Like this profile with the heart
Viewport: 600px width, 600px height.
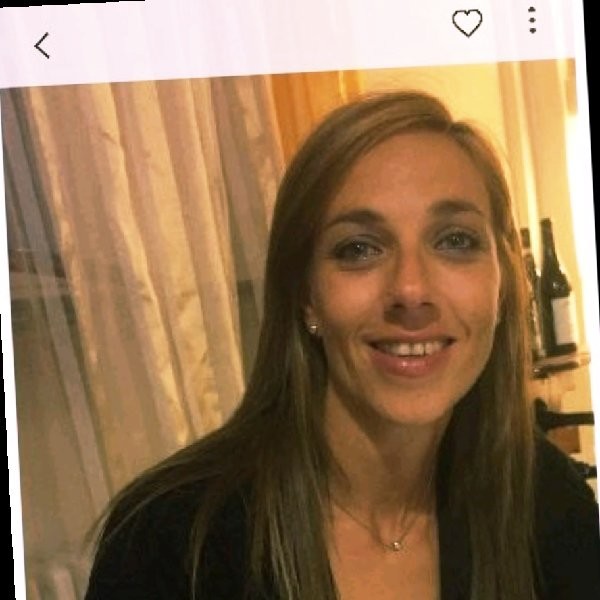click(x=467, y=23)
